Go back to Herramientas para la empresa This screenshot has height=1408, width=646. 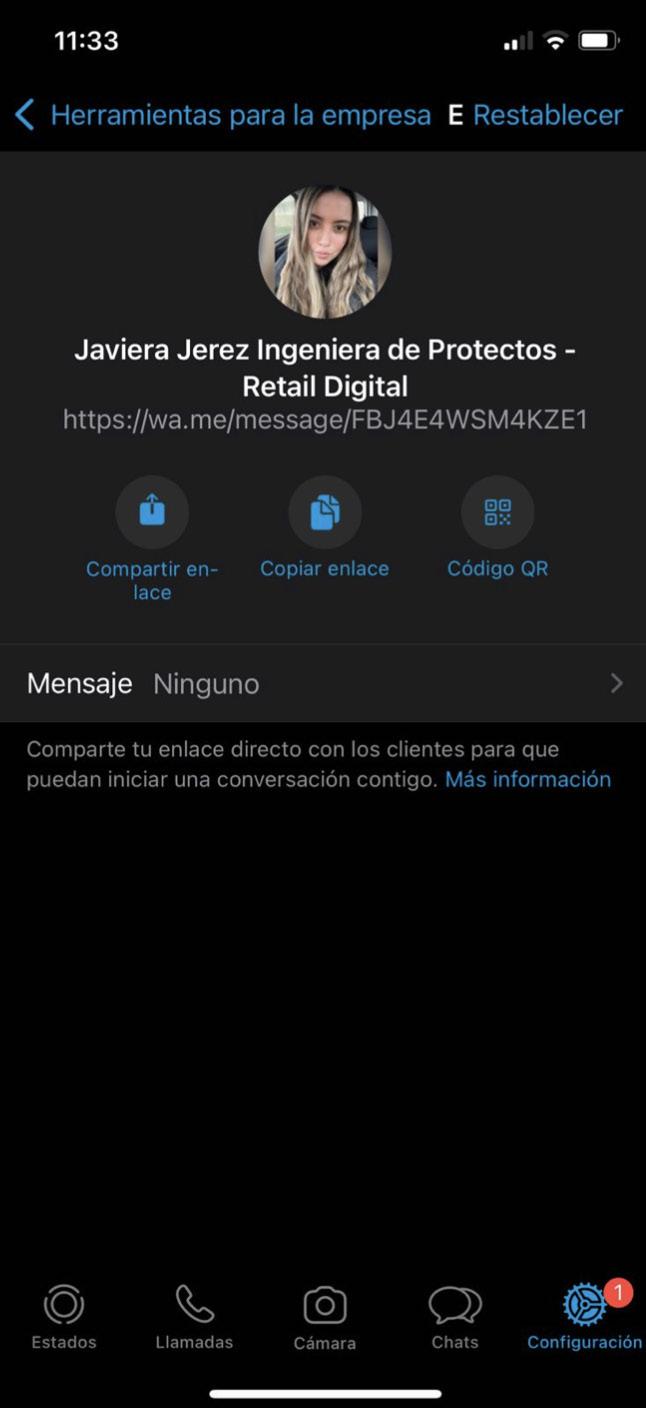click(220, 116)
